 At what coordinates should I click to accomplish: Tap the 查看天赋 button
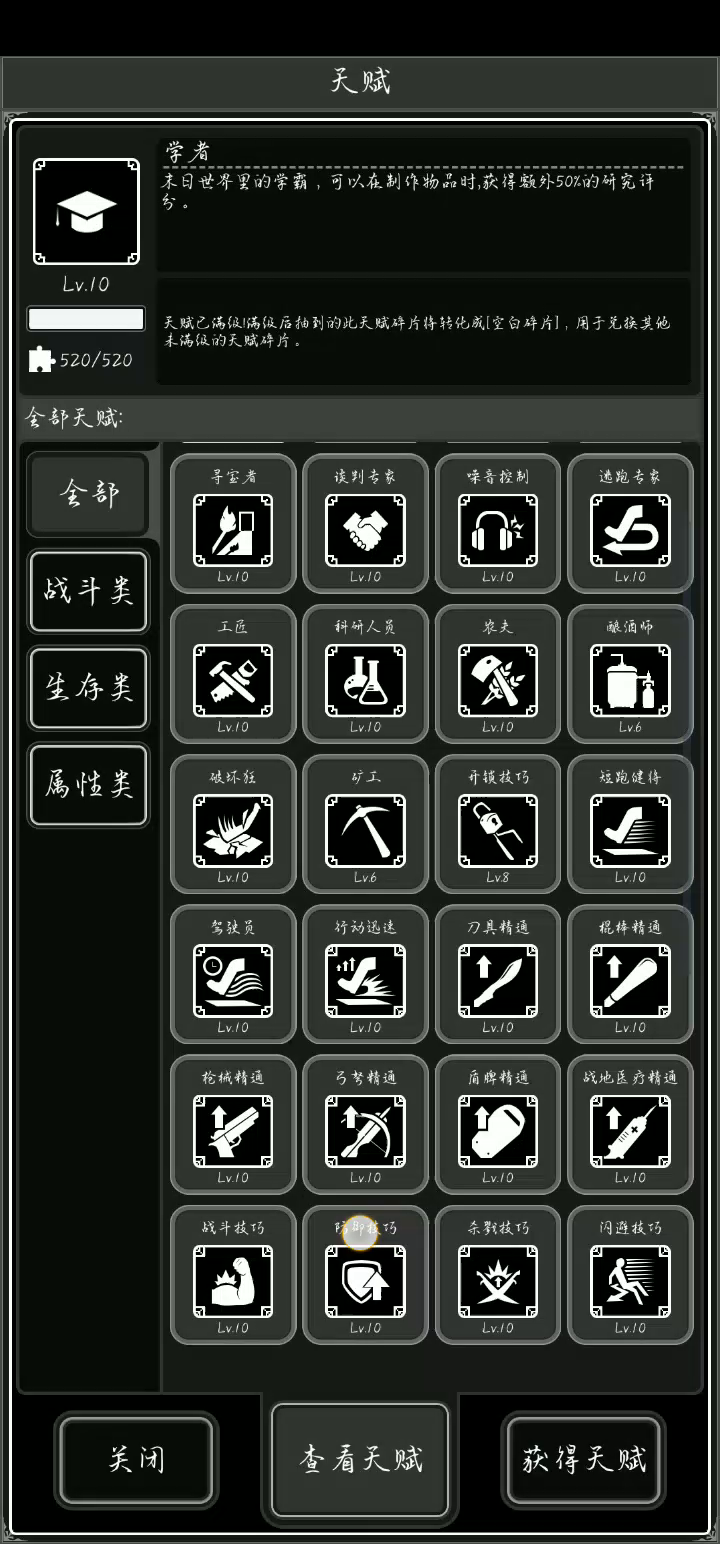click(x=360, y=1460)
